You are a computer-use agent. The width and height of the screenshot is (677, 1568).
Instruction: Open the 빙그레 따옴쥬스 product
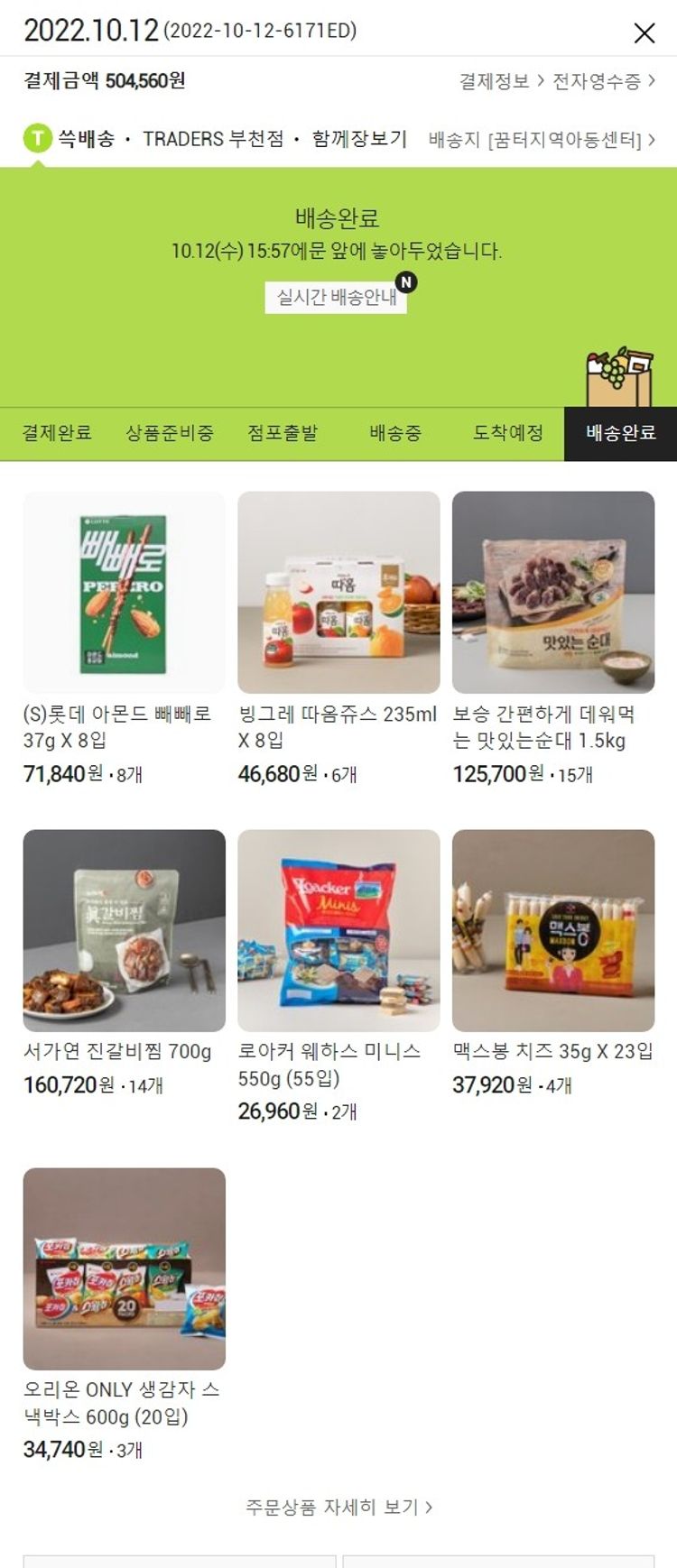[338, 592]
